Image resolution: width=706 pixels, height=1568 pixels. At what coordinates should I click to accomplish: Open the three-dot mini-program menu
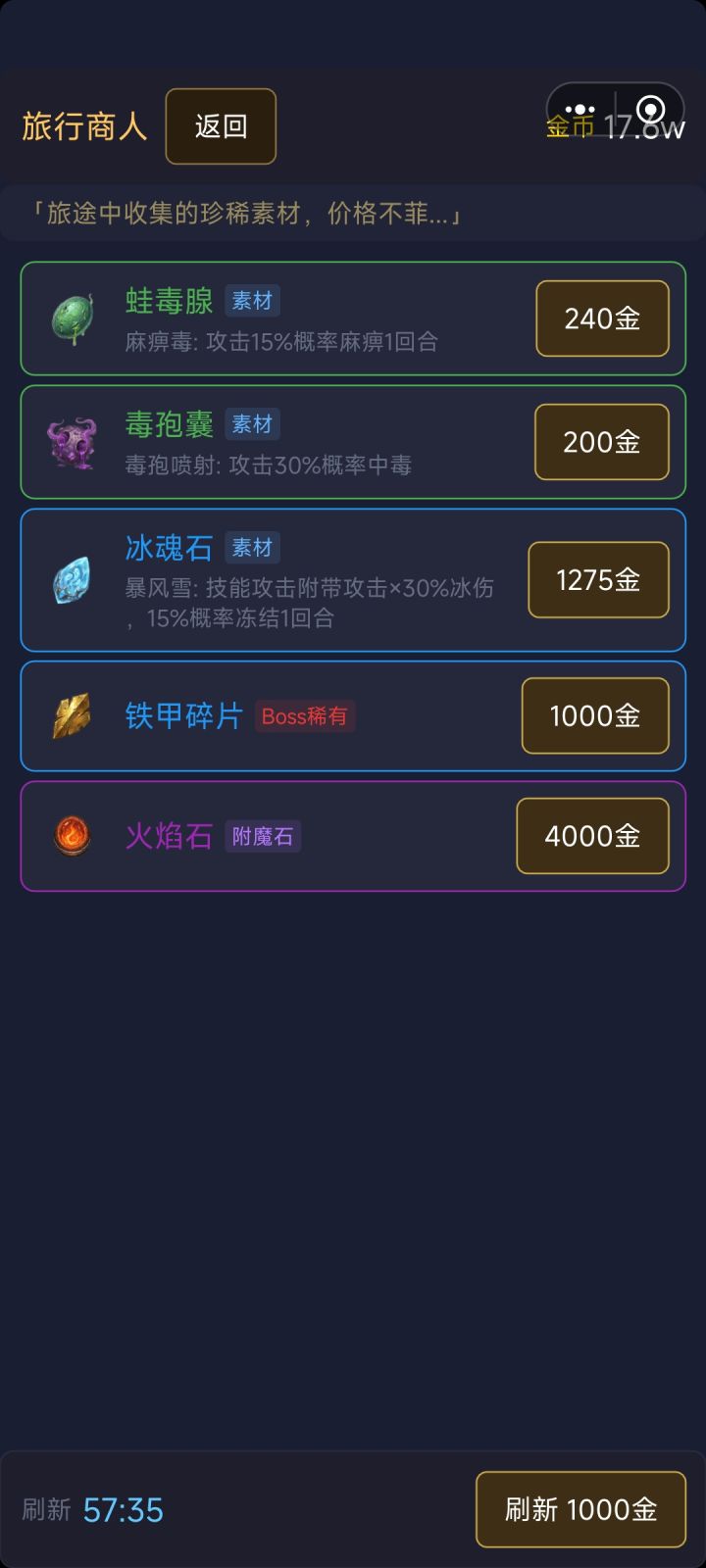point(581,110)
